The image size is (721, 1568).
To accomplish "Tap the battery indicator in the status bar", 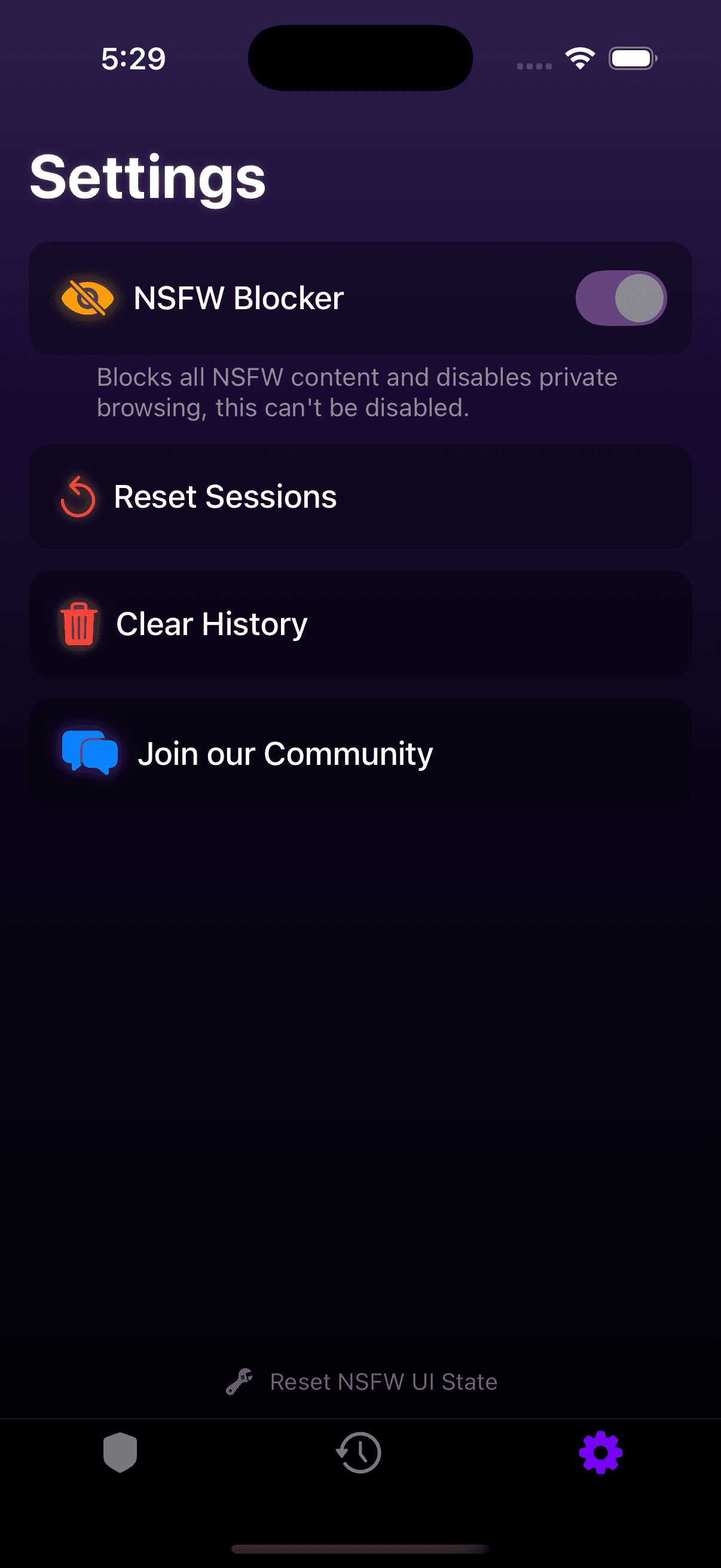I will [631, 58].
